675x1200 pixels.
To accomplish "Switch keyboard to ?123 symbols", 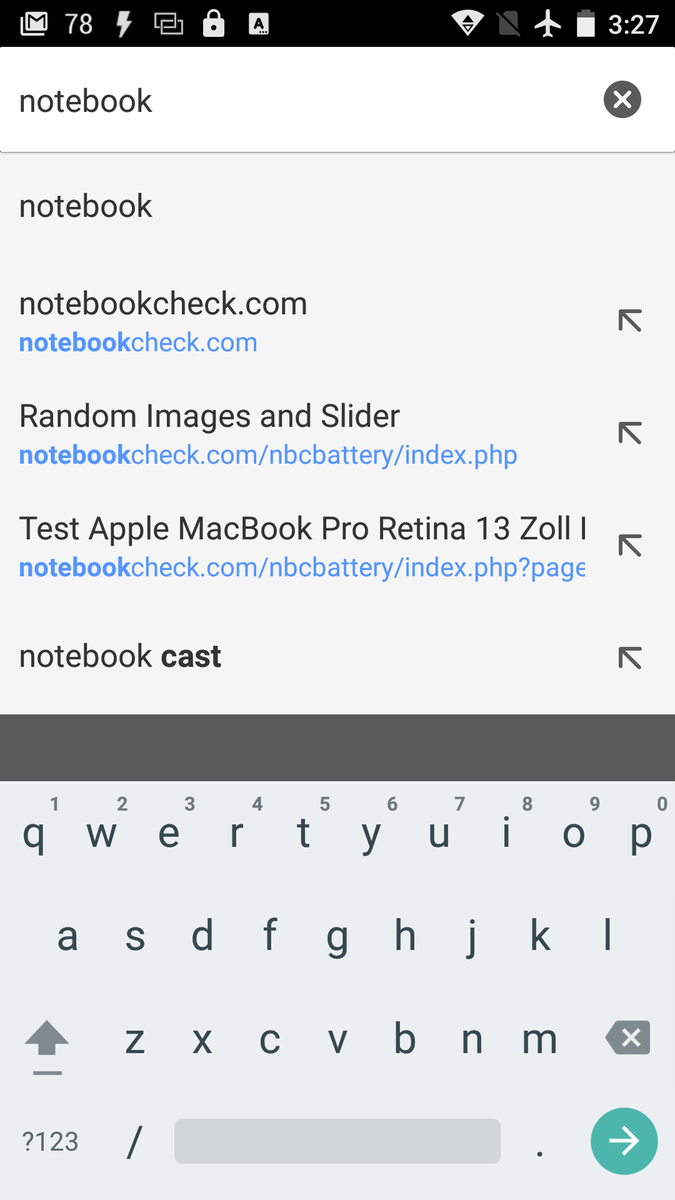I will (50, 1141).
